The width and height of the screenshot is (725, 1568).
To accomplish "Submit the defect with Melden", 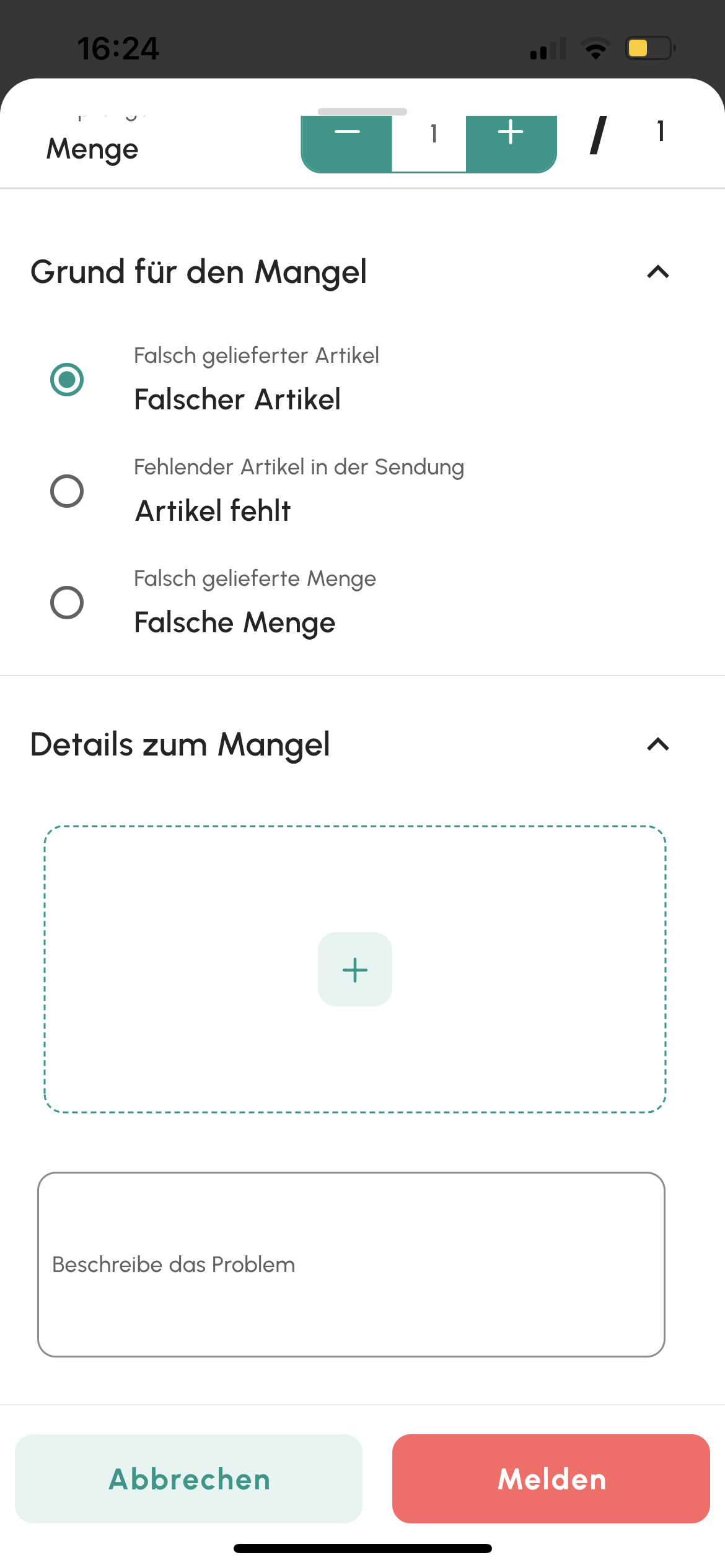I will point(551,1479).
